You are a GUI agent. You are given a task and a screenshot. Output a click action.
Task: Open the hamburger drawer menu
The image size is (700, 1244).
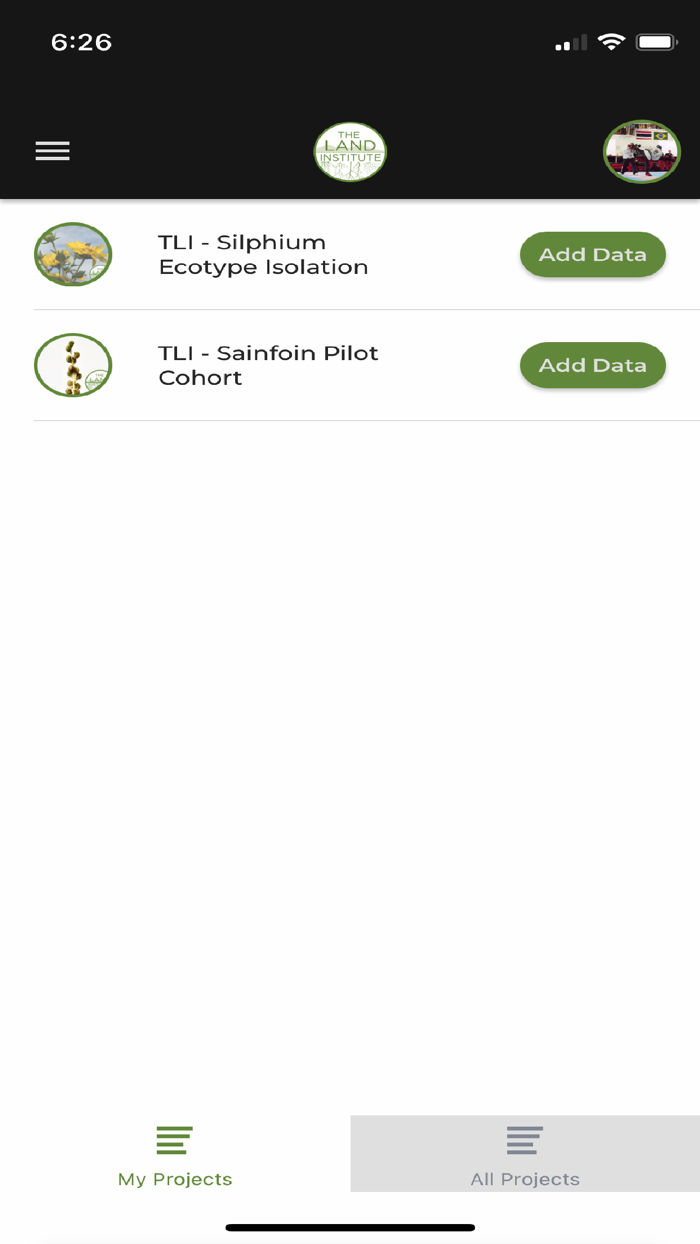click(x=52, y=151)
